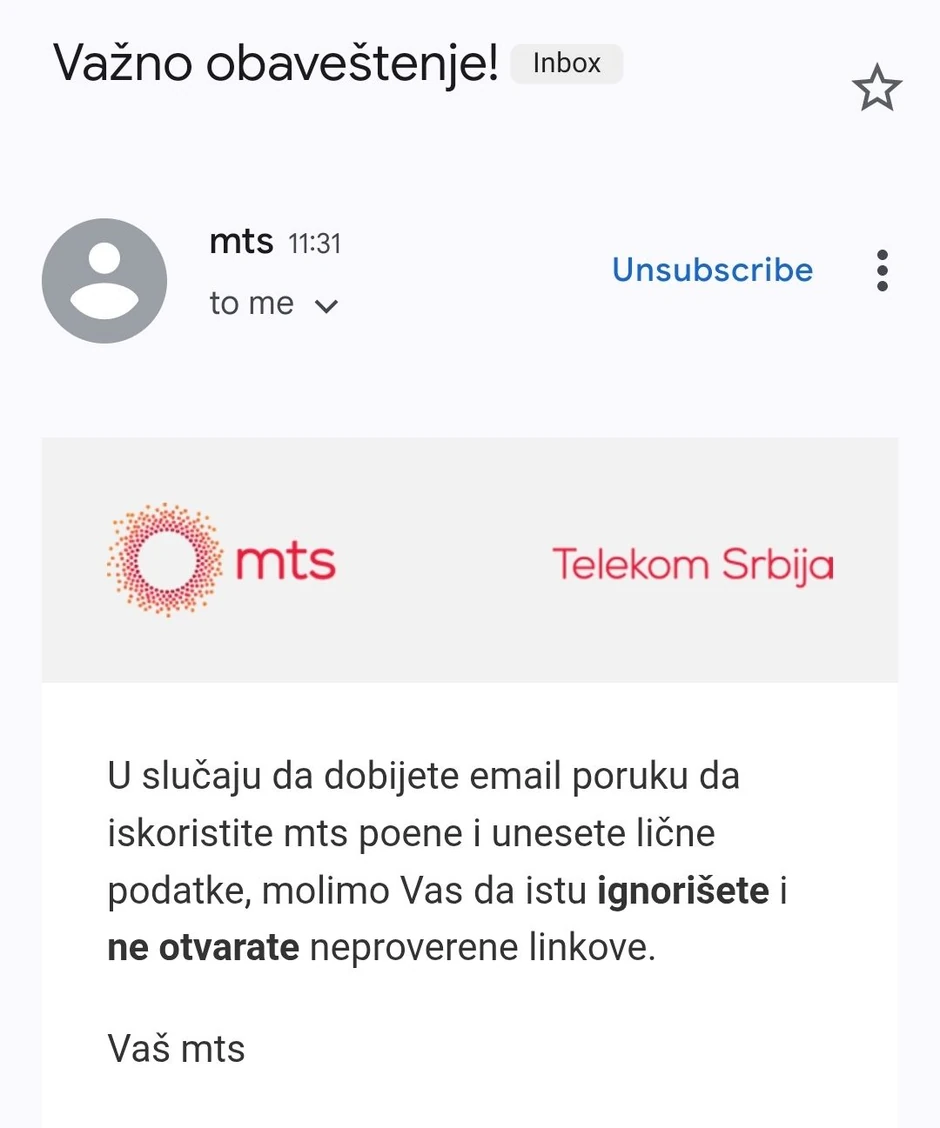Unsubscribe from mts emails
The height and width of the screenshot is (1128, 940).
pyautogui.click(x=712, y=270)
